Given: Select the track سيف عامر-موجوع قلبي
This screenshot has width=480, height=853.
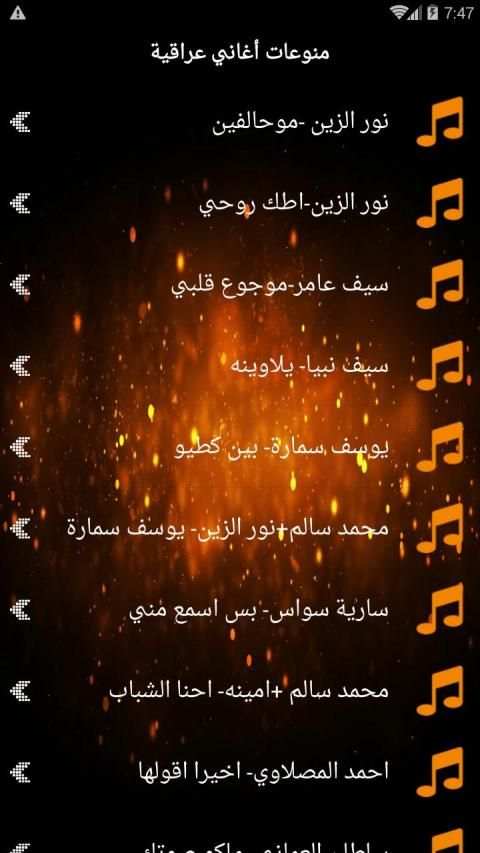Looking at the screenshot, I should tap(240, 285).
